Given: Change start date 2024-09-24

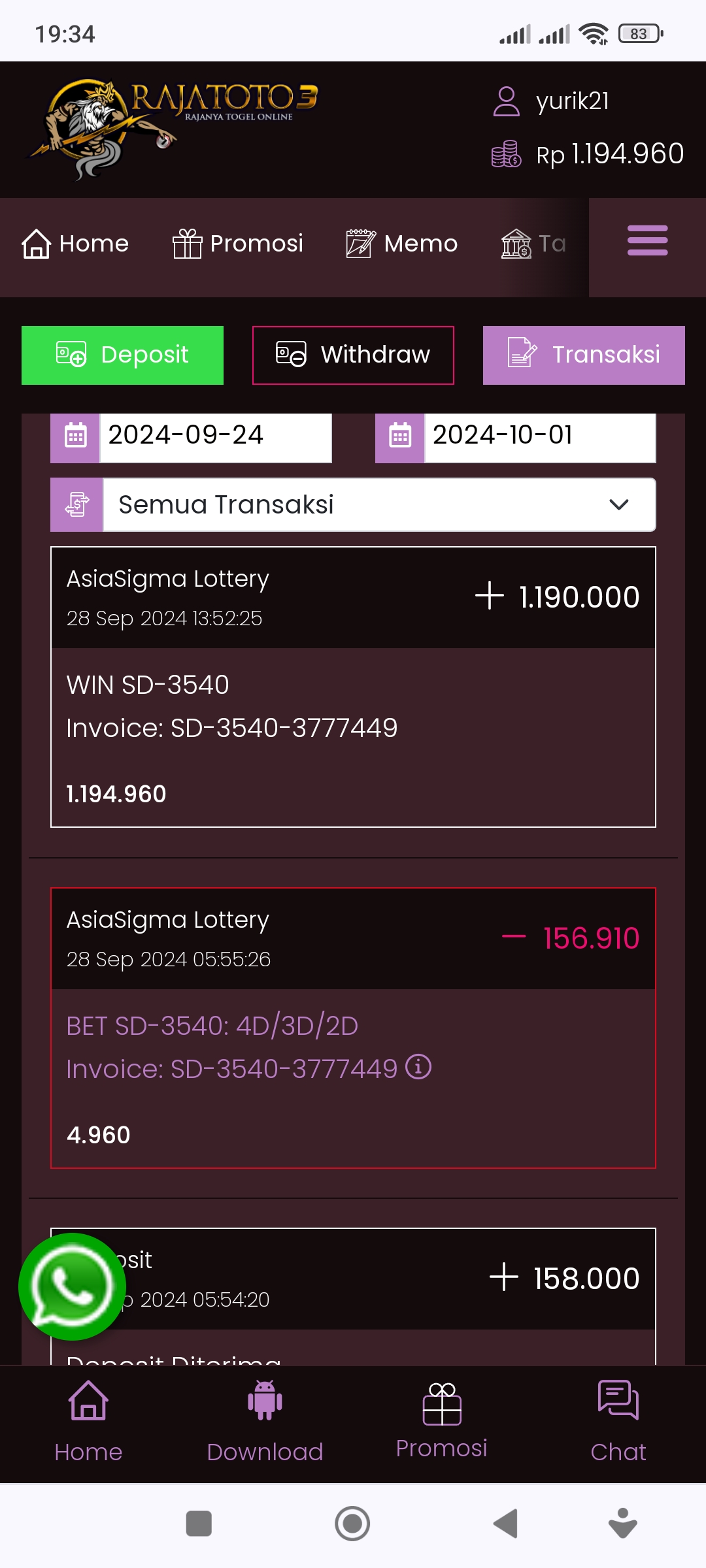Looking at the screenshot, I should [214, 436].
